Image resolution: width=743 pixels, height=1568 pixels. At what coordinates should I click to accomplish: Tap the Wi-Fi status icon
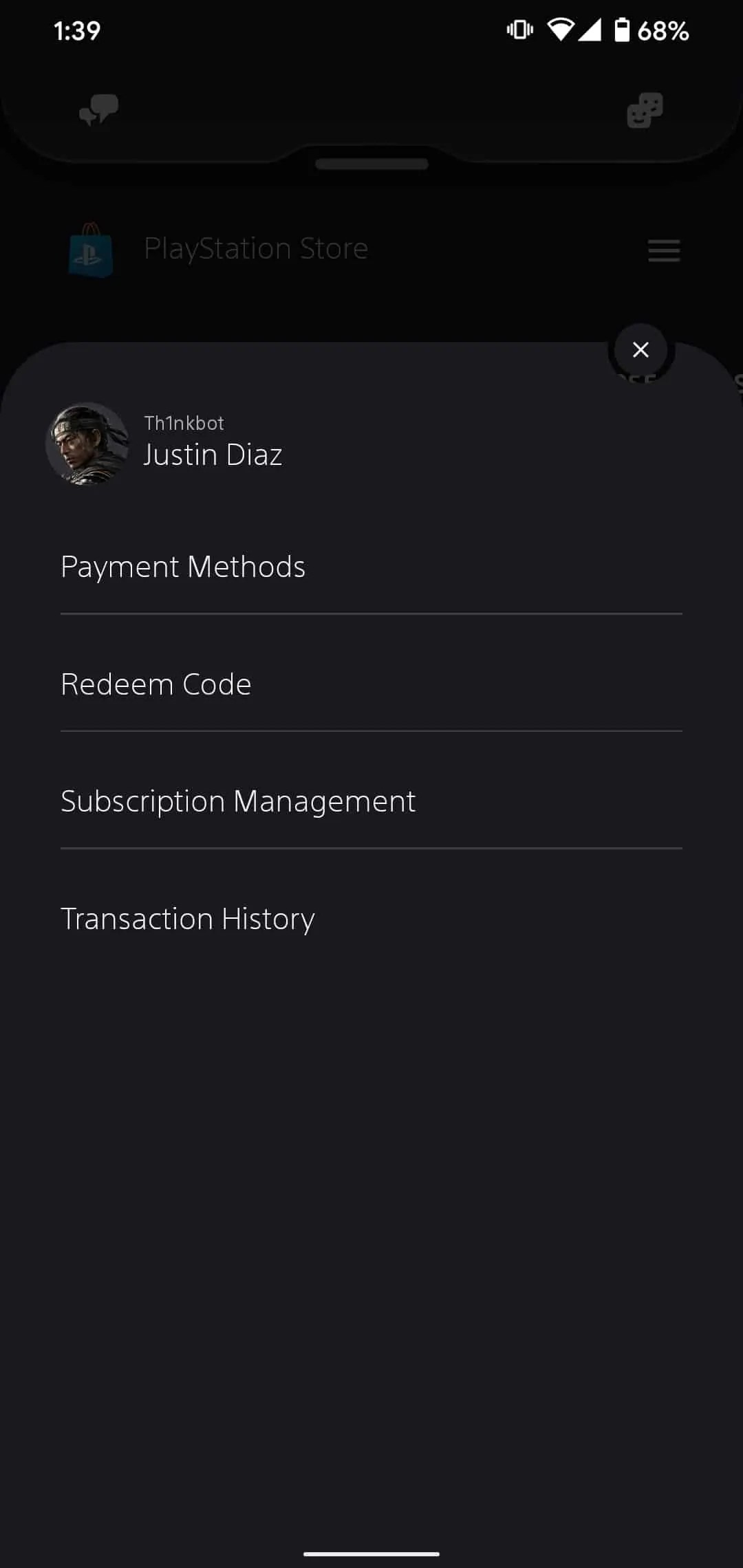click(x=561, y=29)
